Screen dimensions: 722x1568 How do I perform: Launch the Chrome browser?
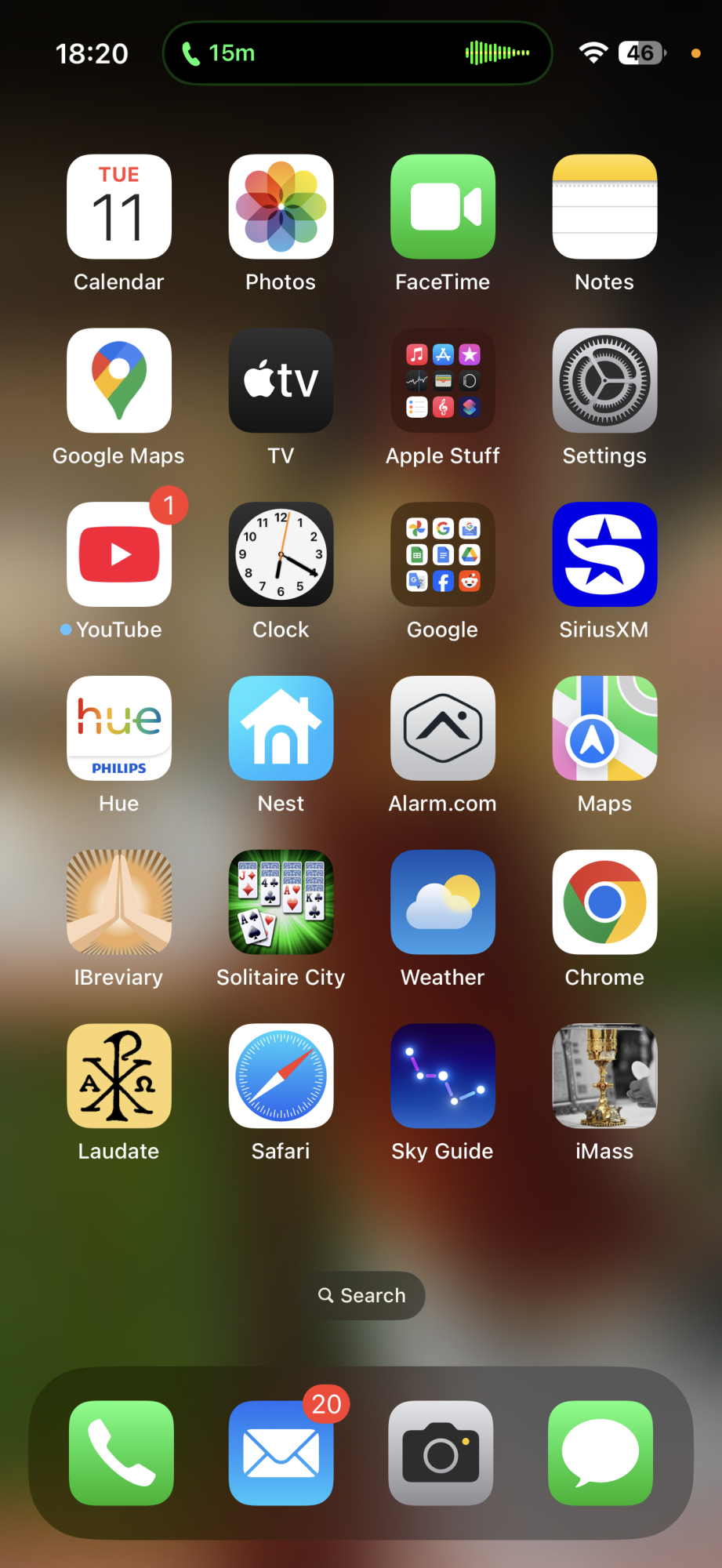604,902
